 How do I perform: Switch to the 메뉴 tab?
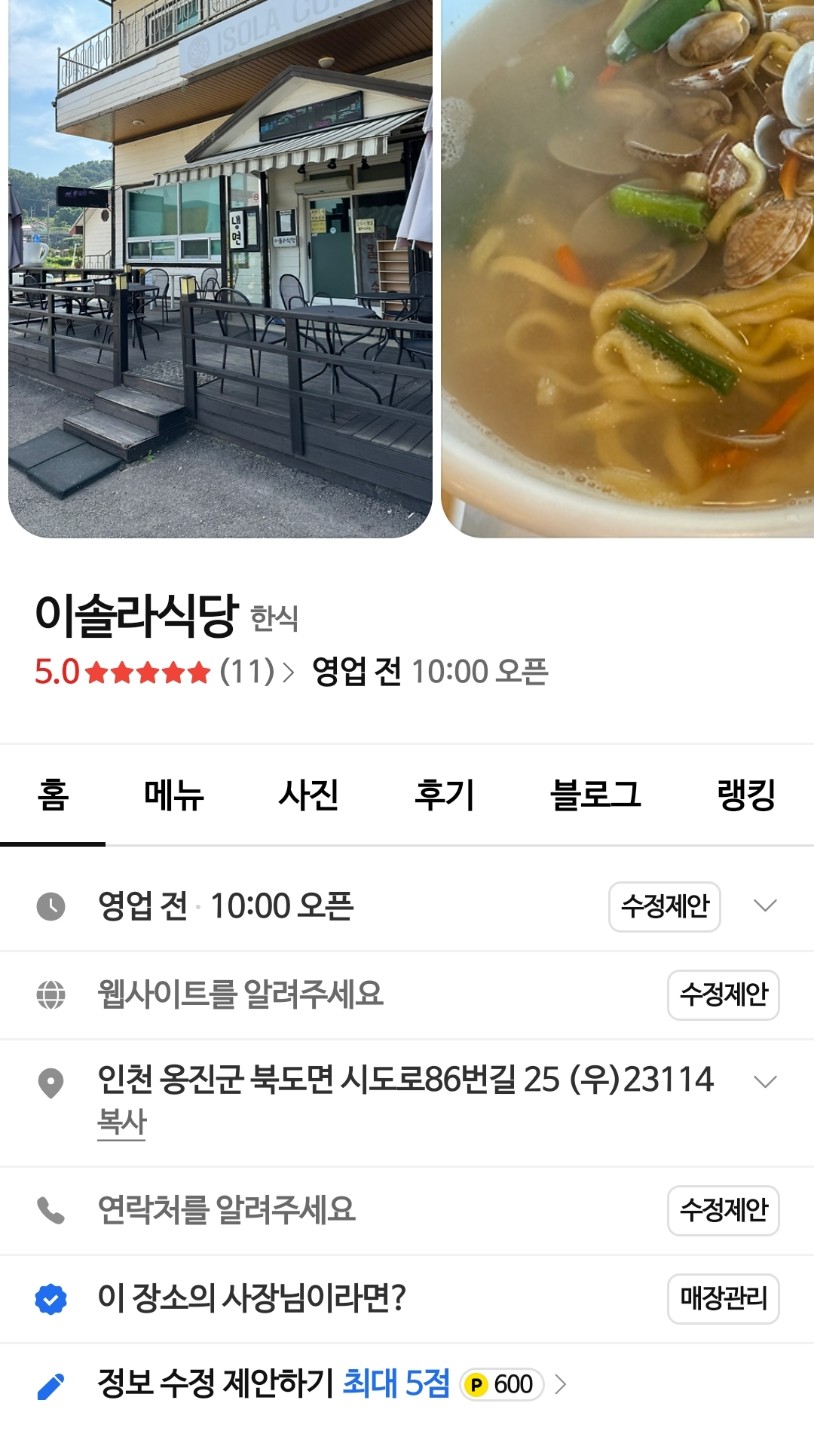pos(174,795)
